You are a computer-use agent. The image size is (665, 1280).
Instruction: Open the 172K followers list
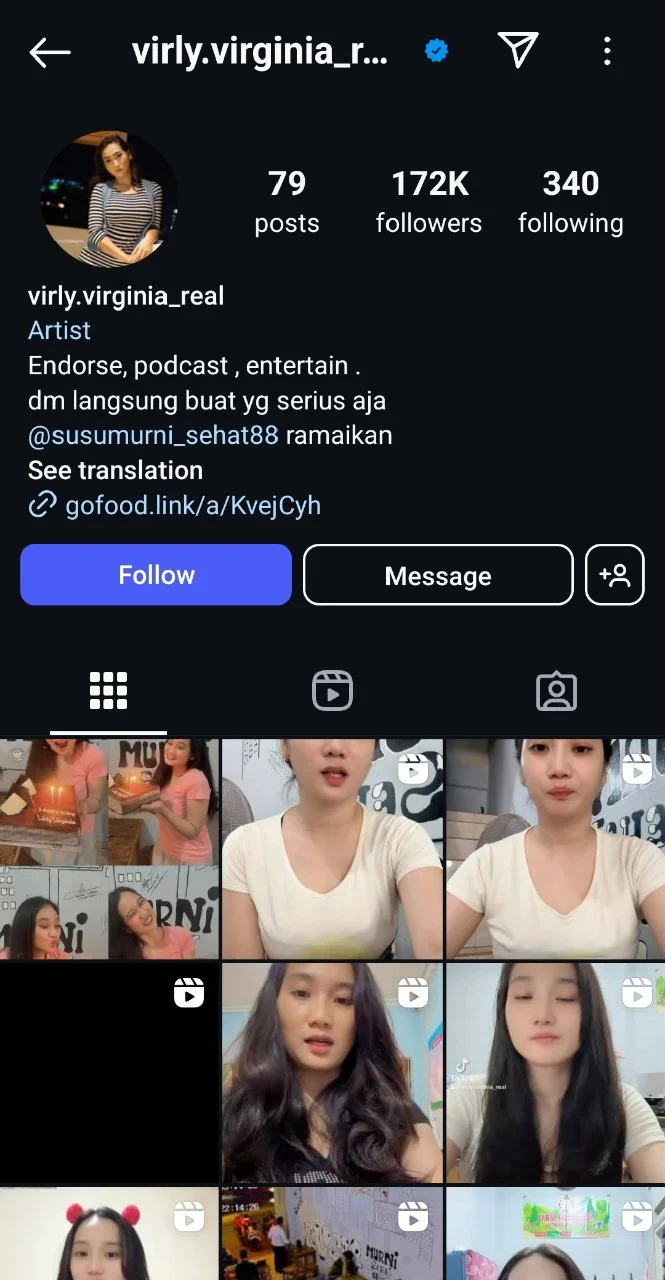pyautogui.click(x=429, y=201)
